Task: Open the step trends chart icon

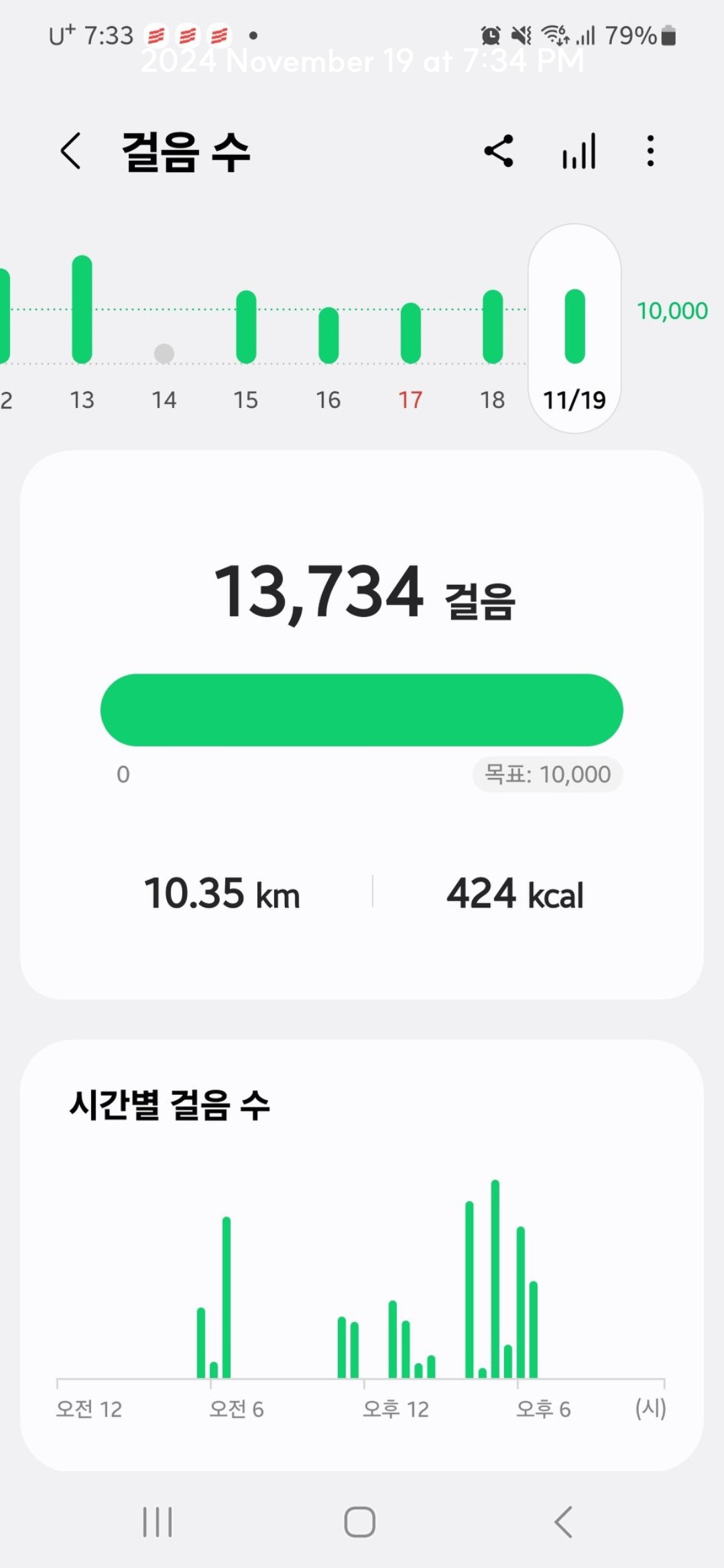Action: click(579, 151)
